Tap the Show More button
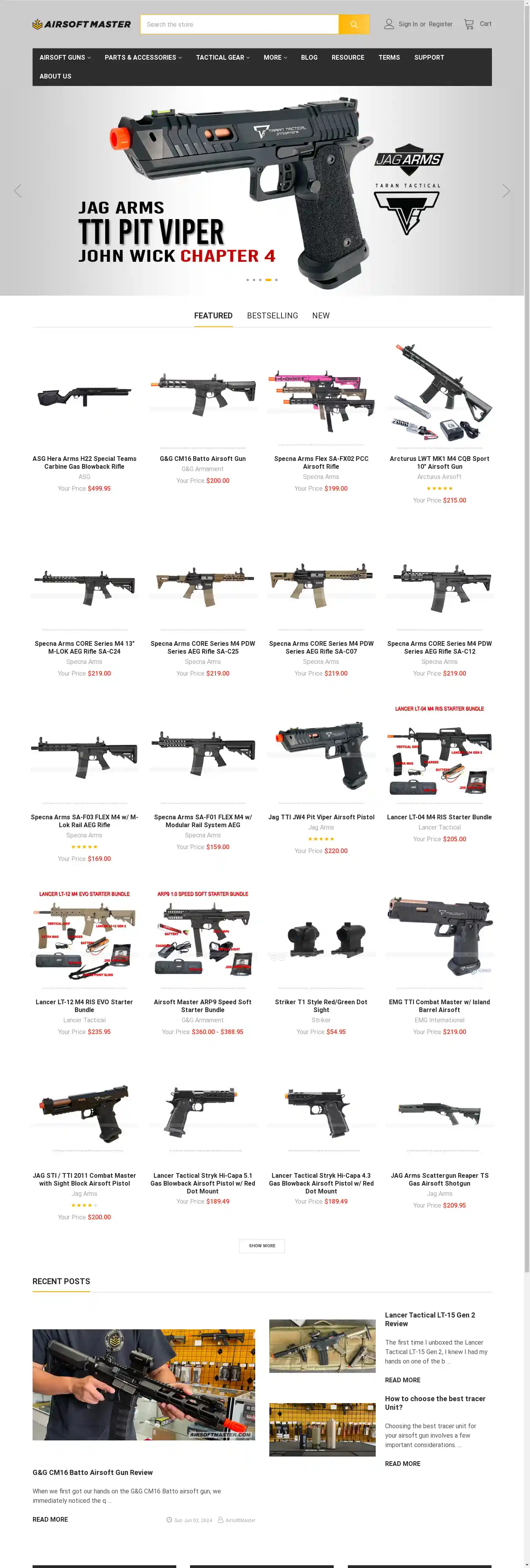The width and height of the screenshot is (530, 1568). coord(261,1245)
